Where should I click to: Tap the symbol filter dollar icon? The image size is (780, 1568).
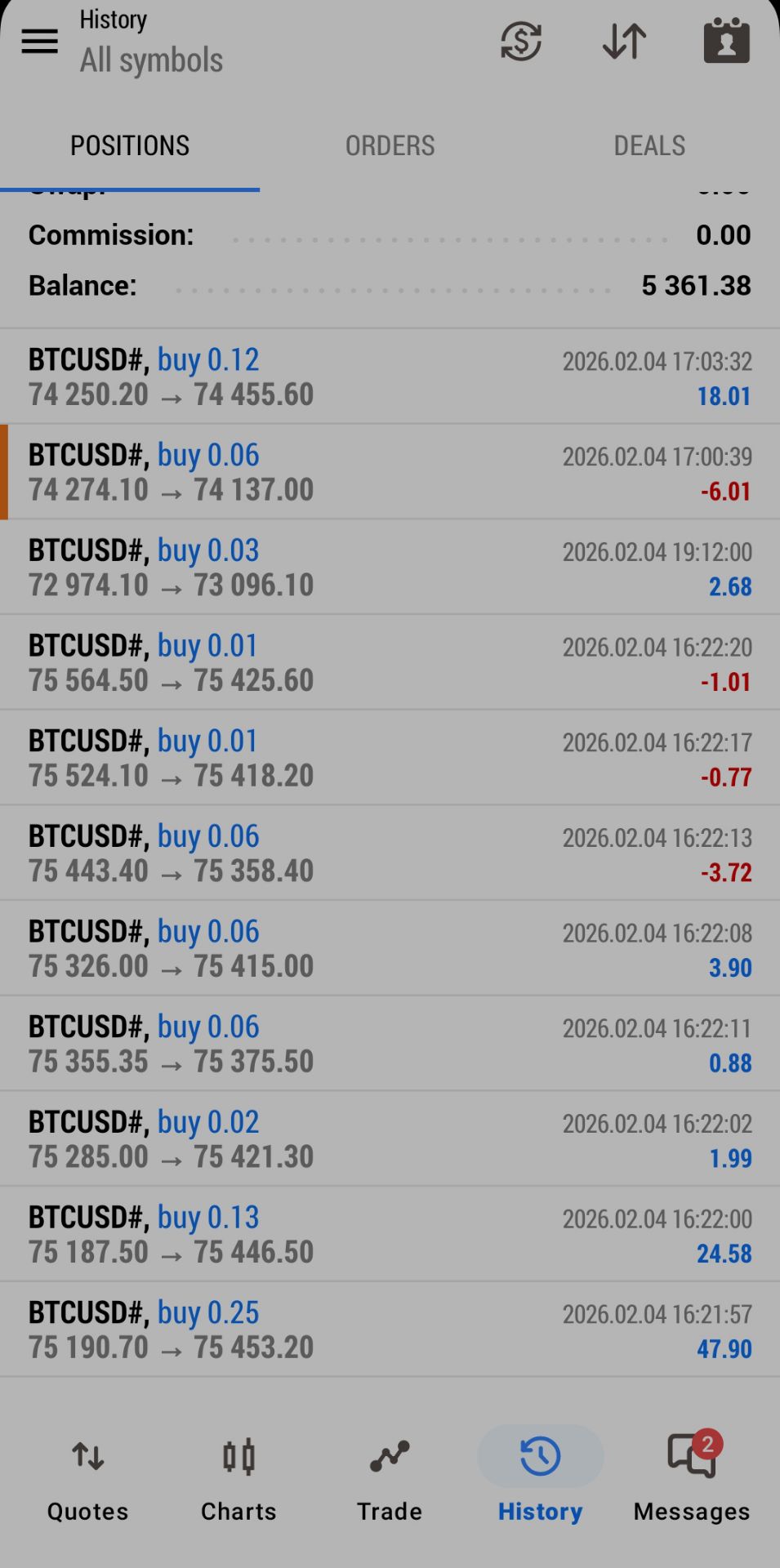[x=521, y=41]
